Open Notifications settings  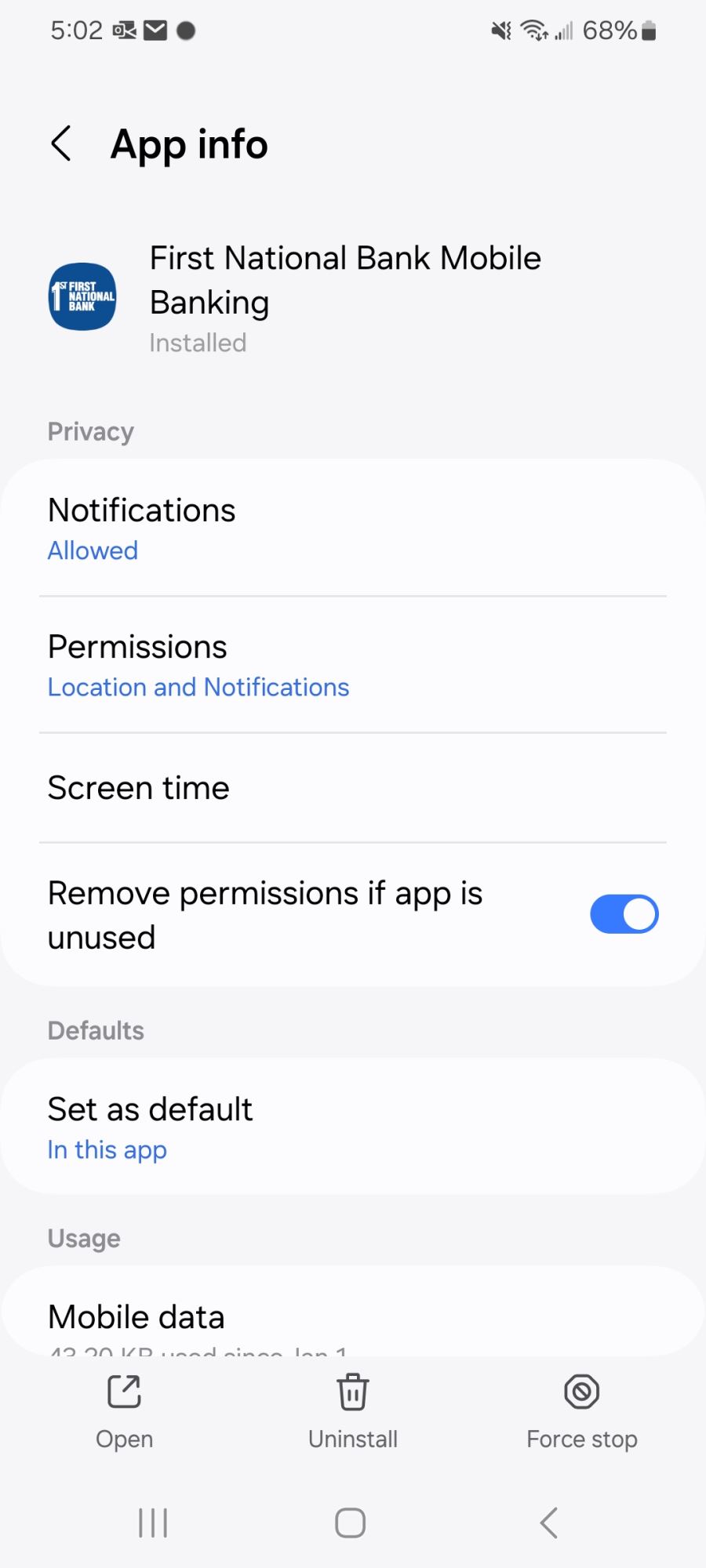353,528
